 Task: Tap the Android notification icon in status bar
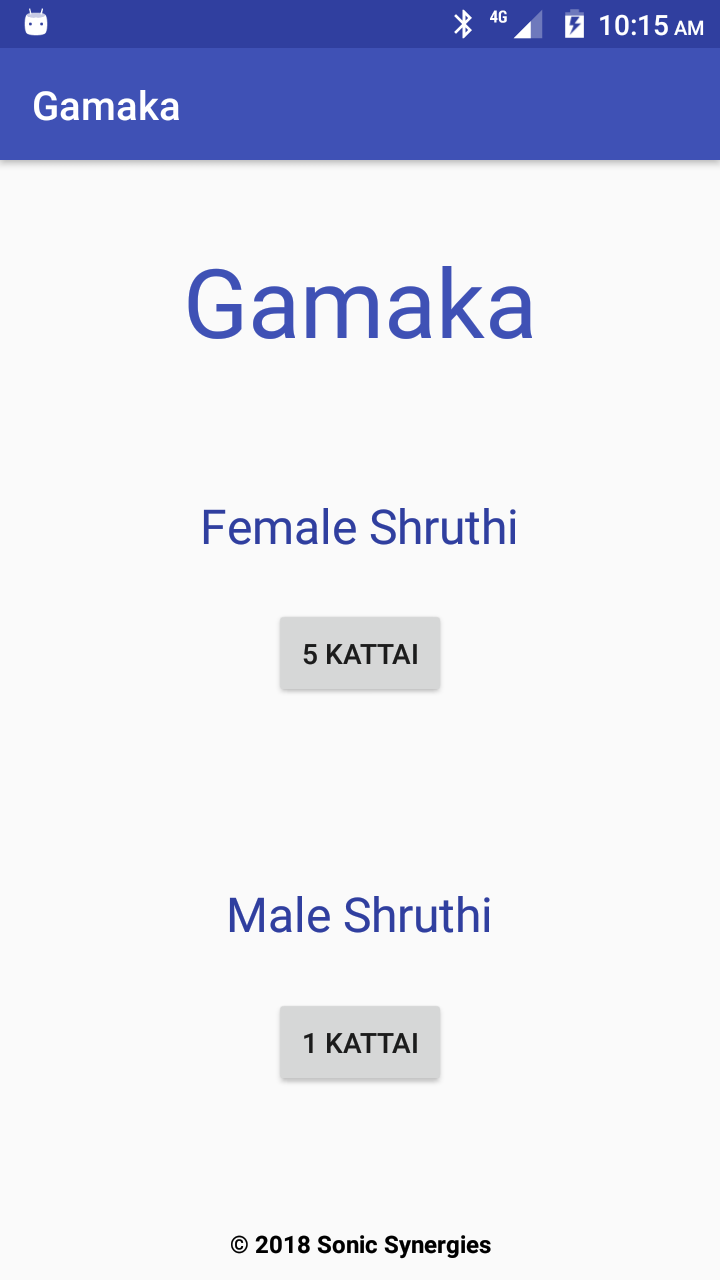(x=35, y=22)
